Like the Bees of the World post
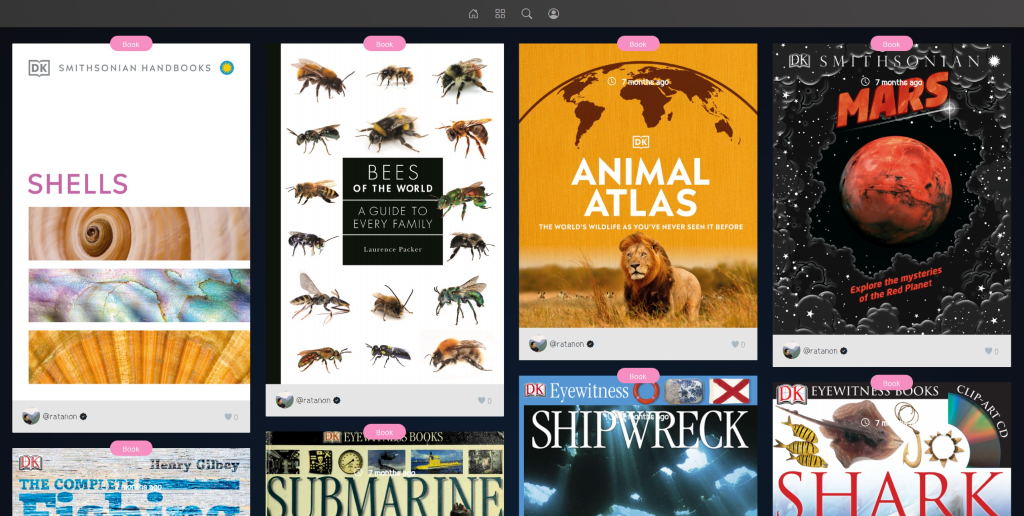This screenshot has height=516, width=1024. (482, 401)
